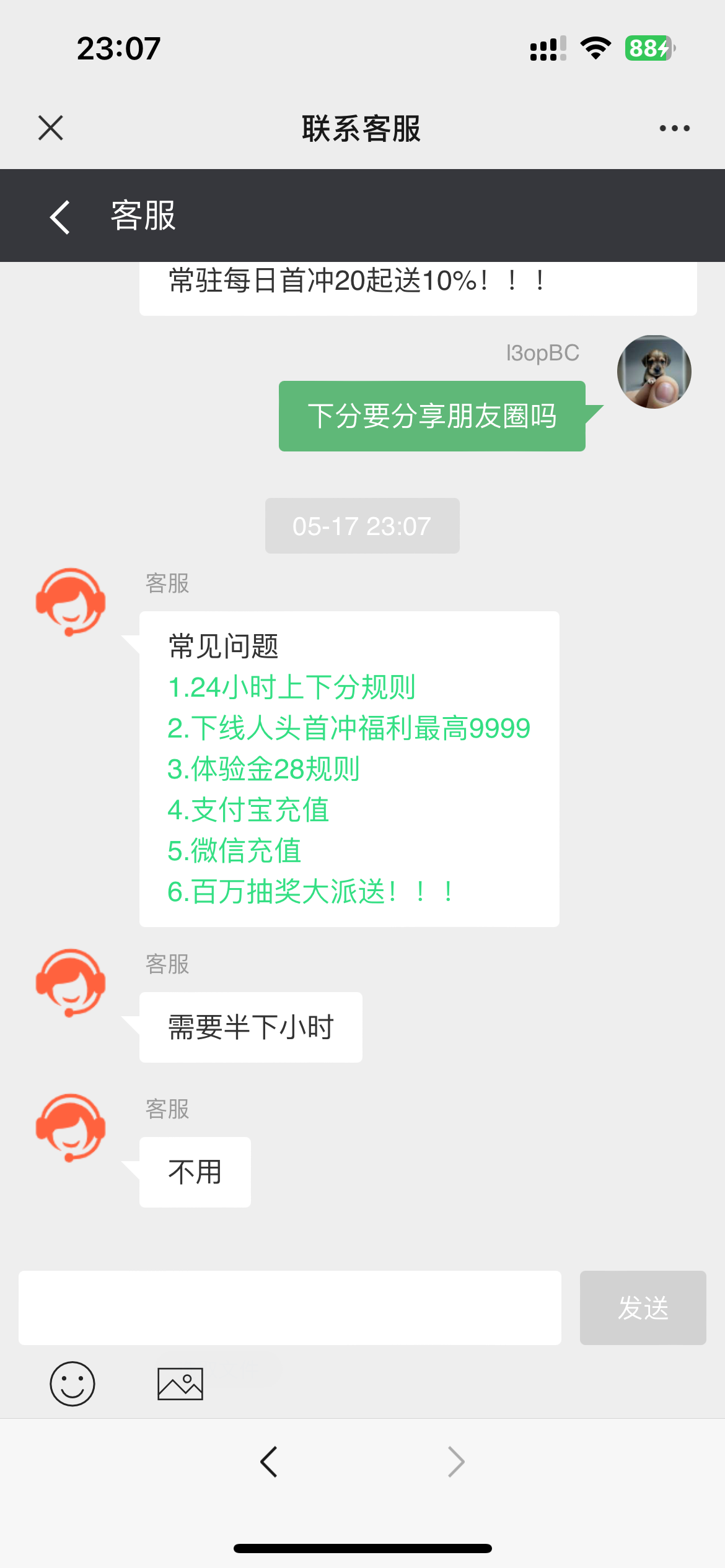
Task: Tap the 发送 send button
Action: [x=643, y=1308]
